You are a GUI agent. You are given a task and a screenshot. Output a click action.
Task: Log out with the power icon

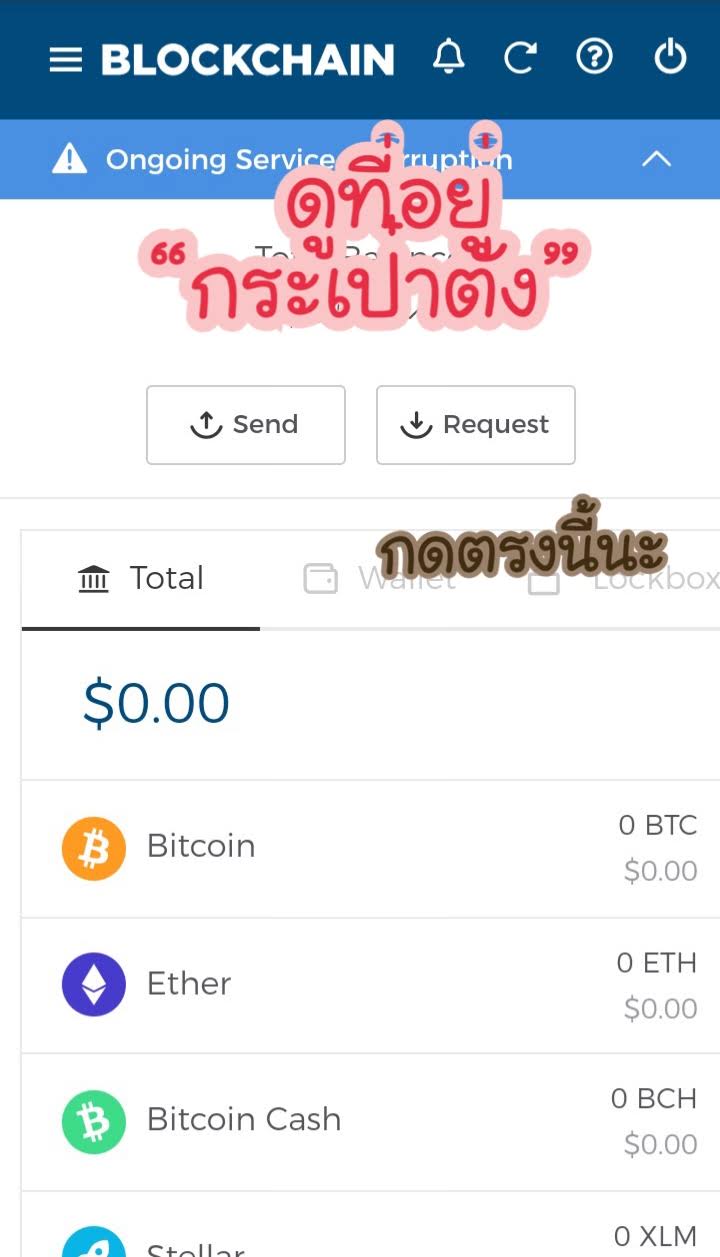[670, 57]
